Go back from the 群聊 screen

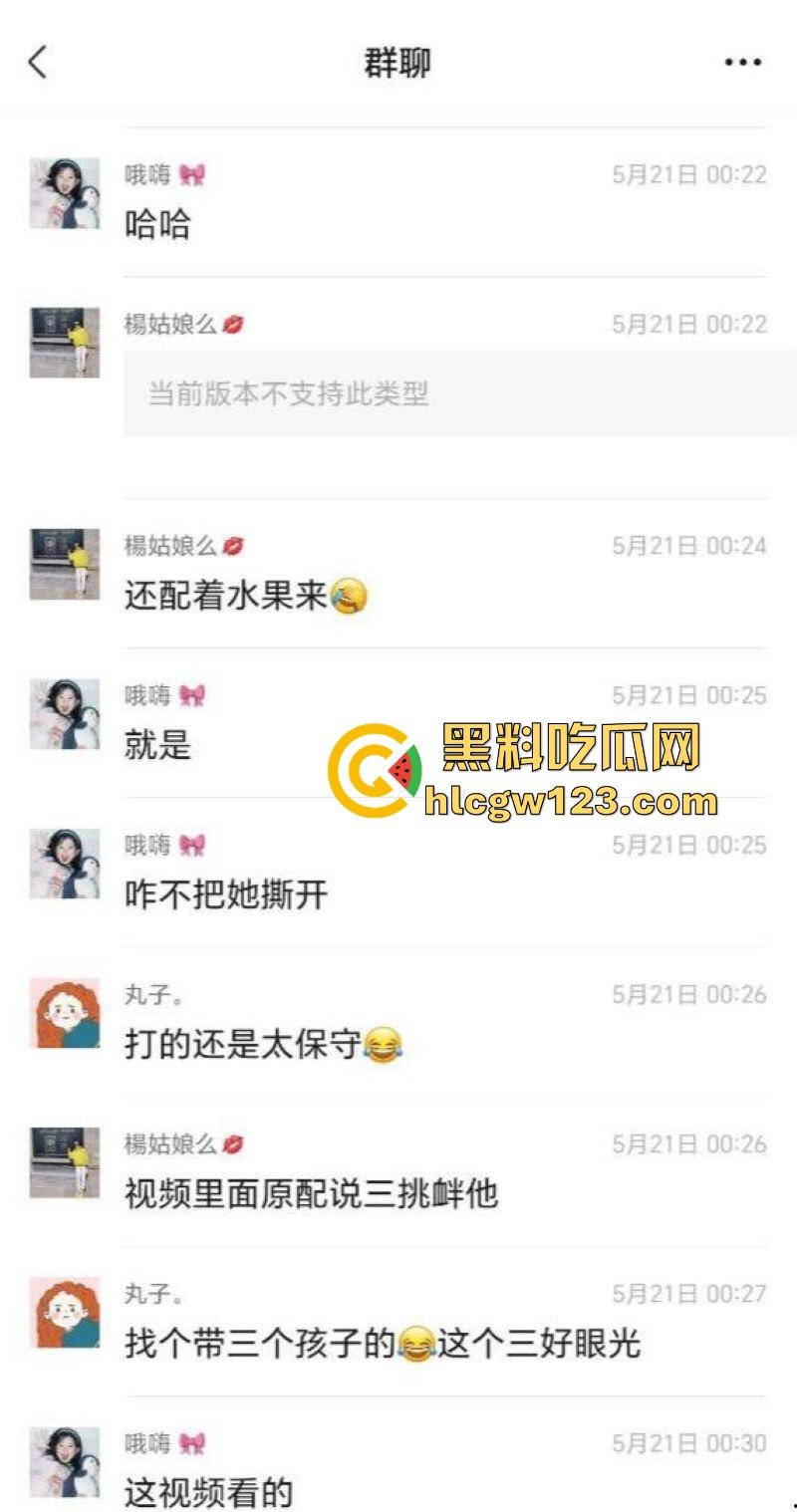coord(38,62)
